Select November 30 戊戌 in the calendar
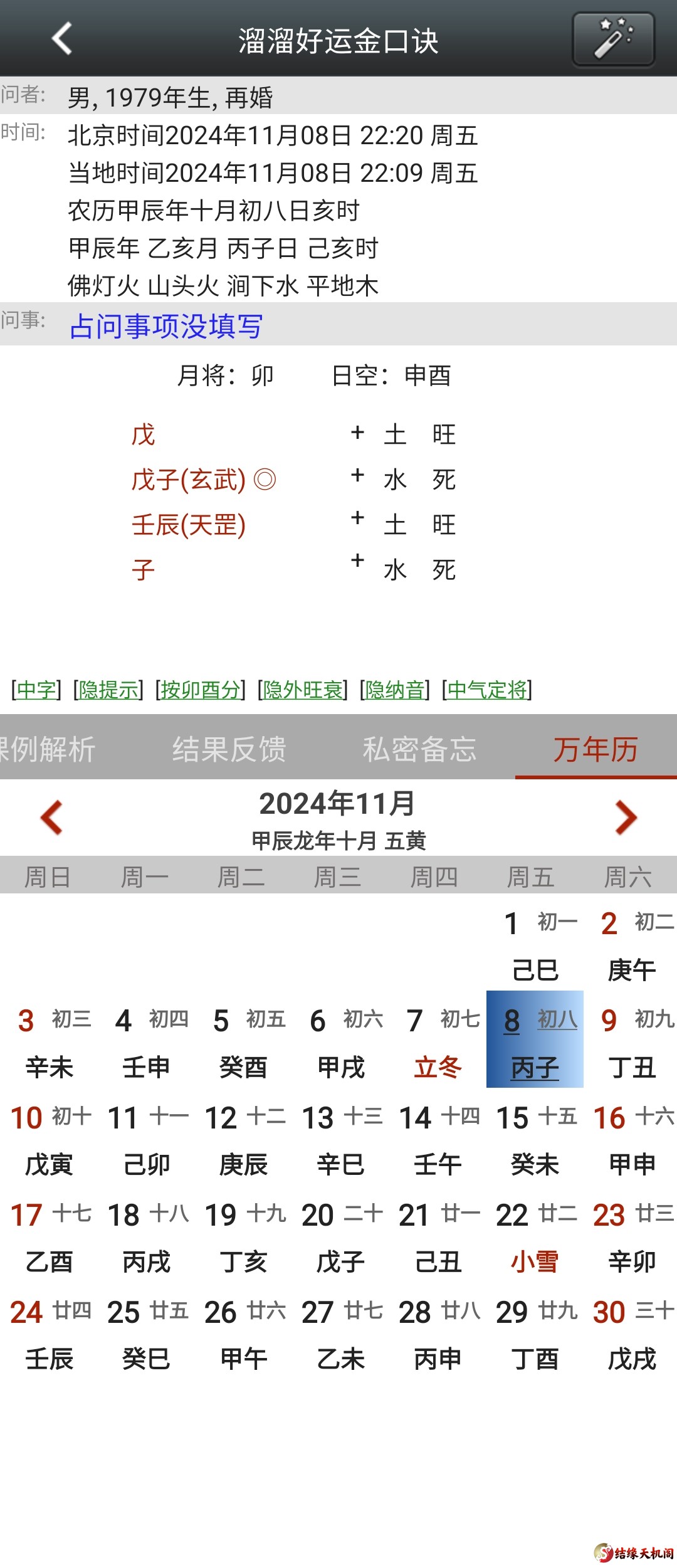 pyautogui.click(x=632, y=1332)
